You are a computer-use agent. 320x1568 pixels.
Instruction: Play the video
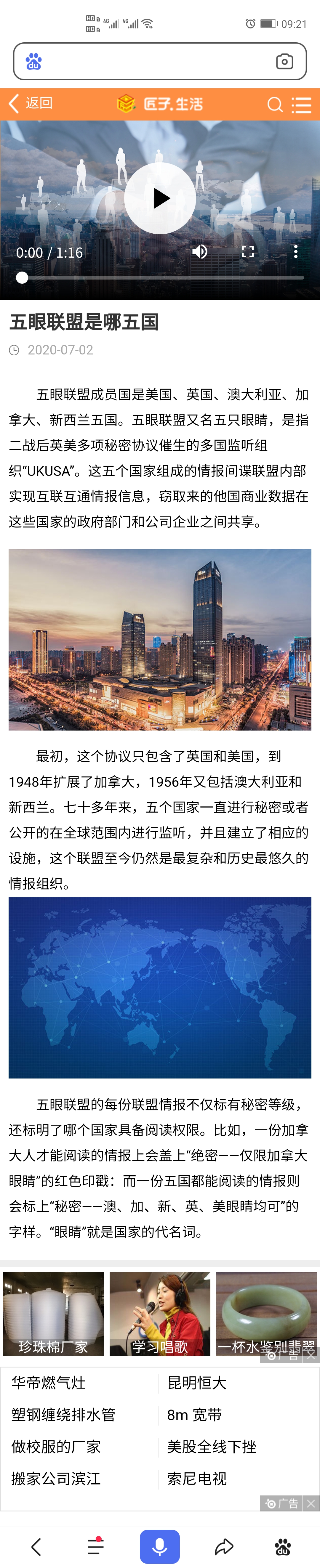(160, 198)
